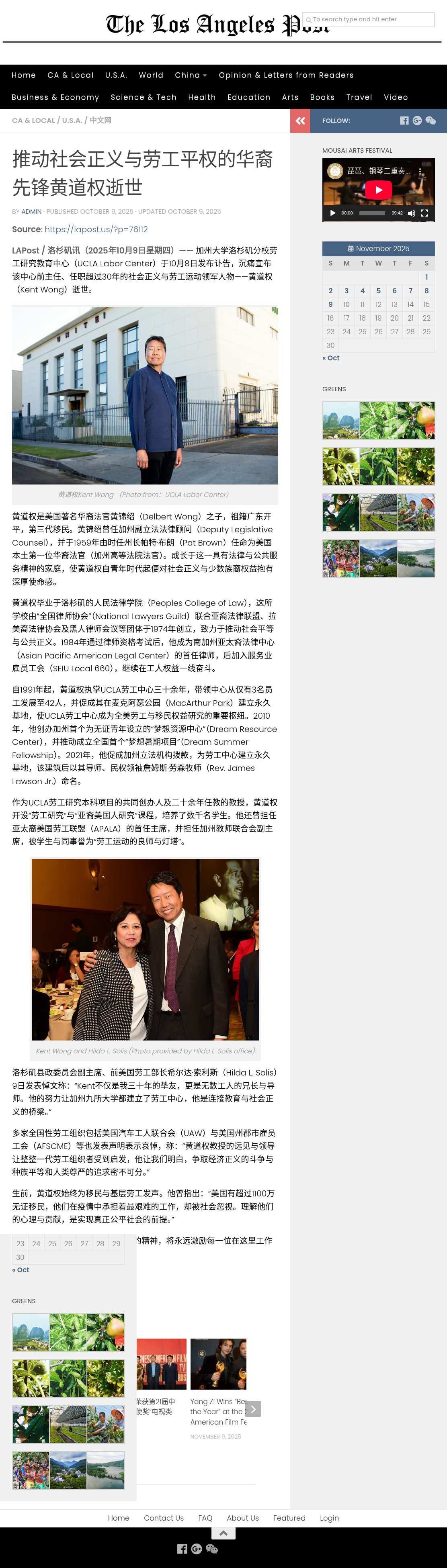
Task: Open Opinion & Letters from Readers
Action: tap(286, 76)
